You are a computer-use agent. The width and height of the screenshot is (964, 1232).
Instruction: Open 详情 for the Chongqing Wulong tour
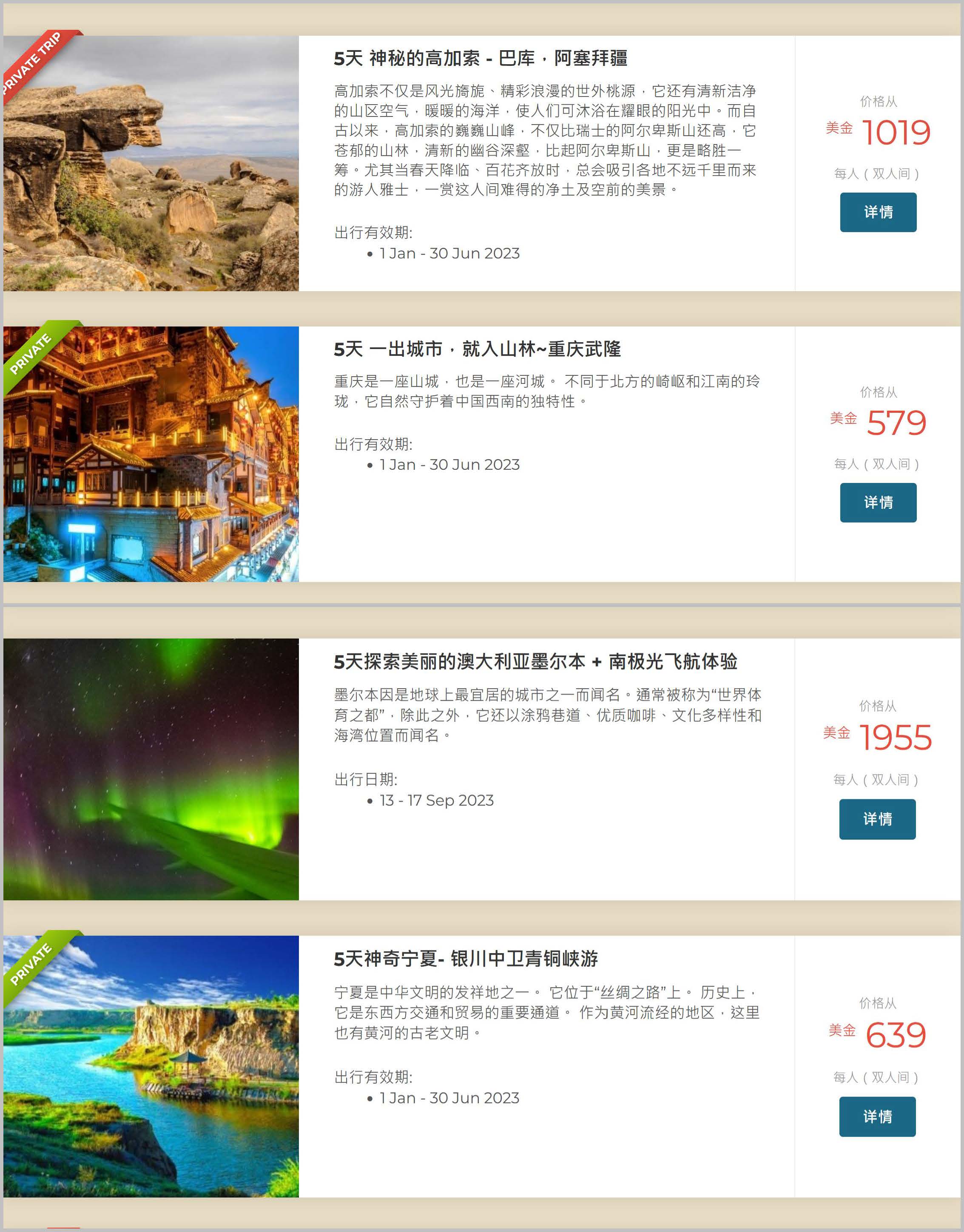pyautogui.click(x=878, y=502)
